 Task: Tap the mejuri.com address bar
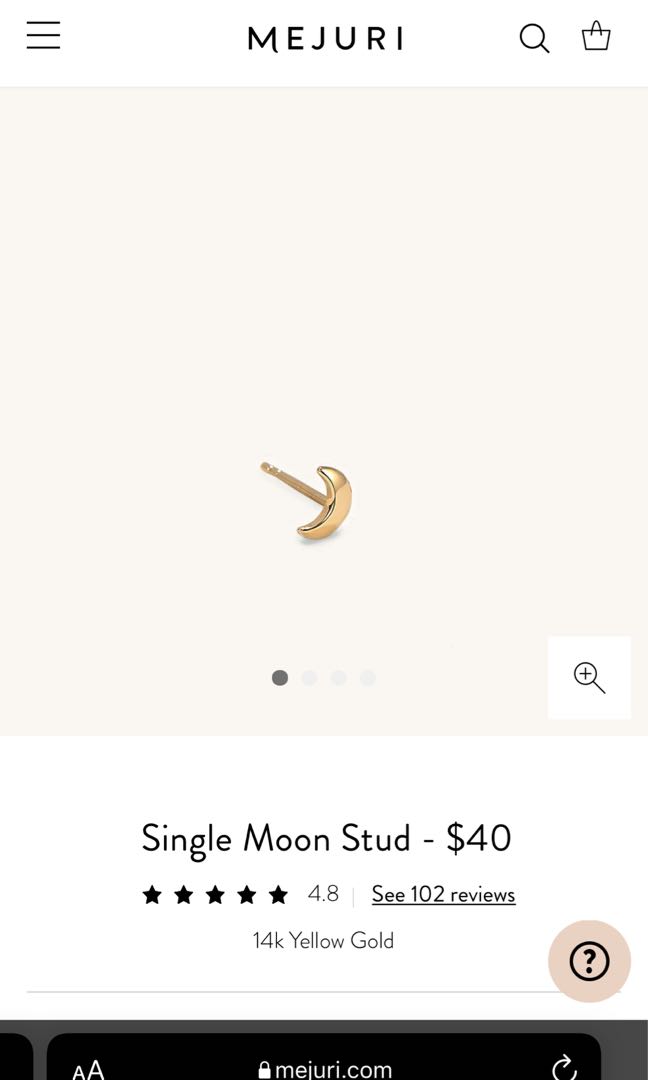click(326, 1069)
